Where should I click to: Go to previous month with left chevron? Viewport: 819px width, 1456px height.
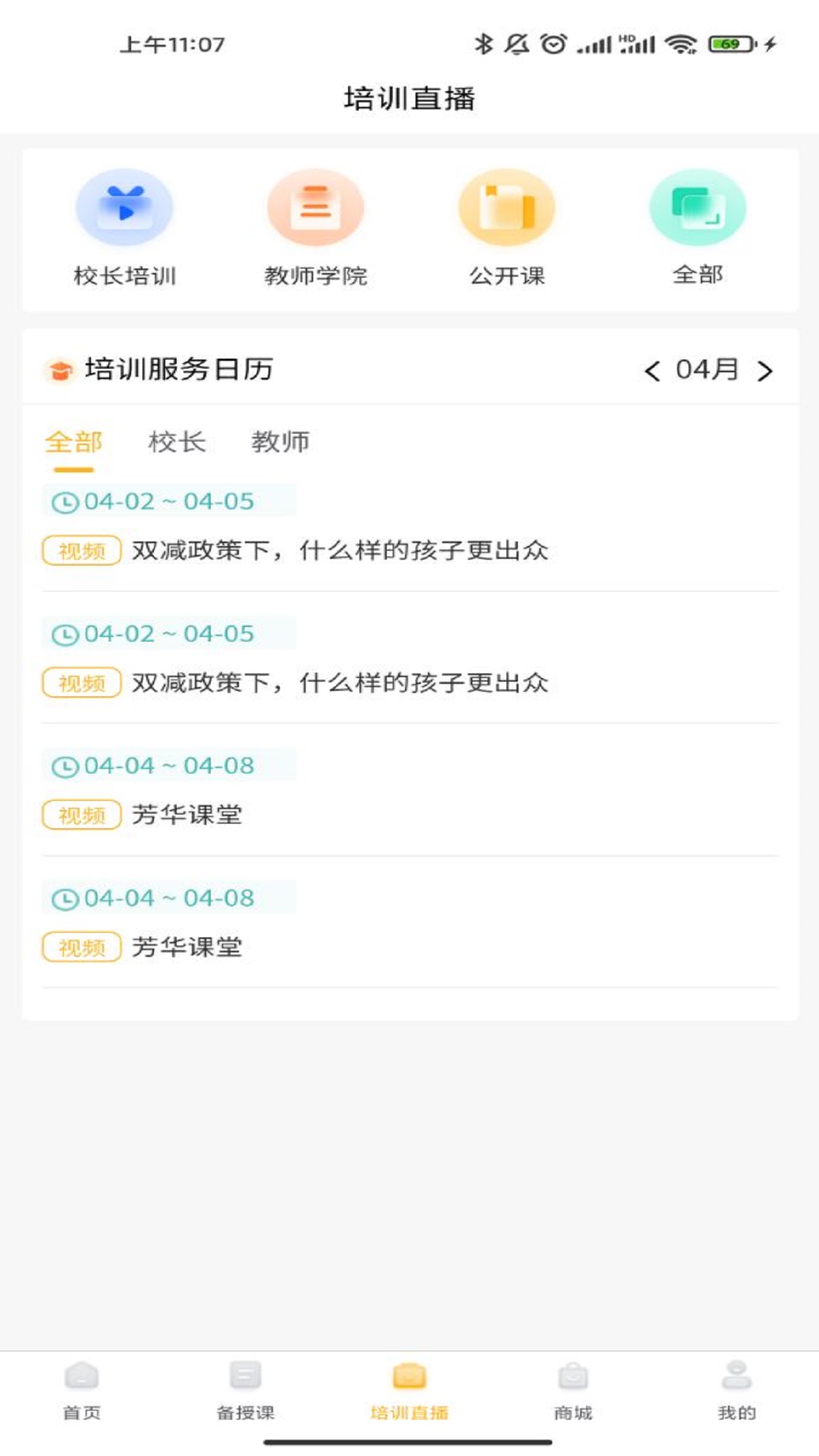click(652, 371)
